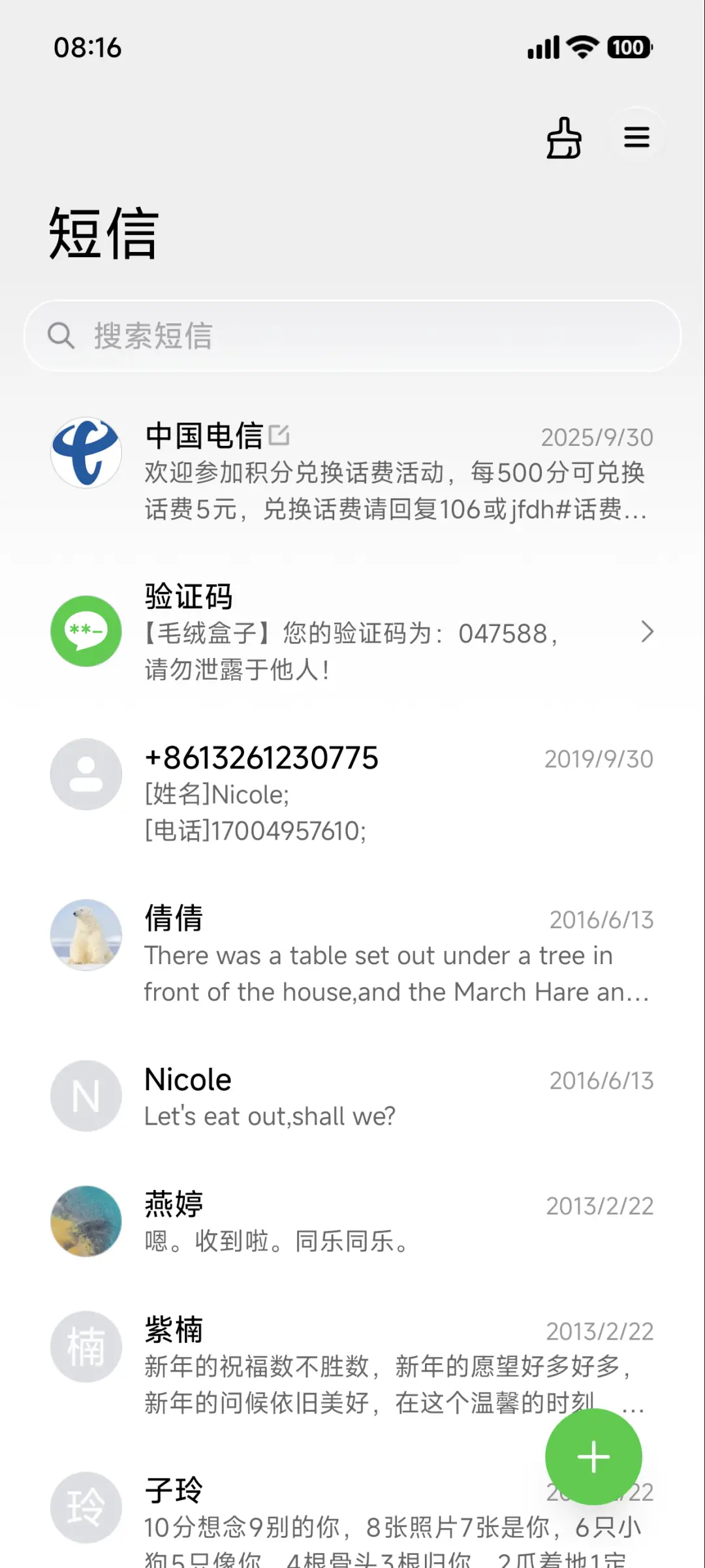Image resolution: width=705 pixels, height=1568 pixels.
Task: Open the conversation with 倩倩
Action: (352, 954)
